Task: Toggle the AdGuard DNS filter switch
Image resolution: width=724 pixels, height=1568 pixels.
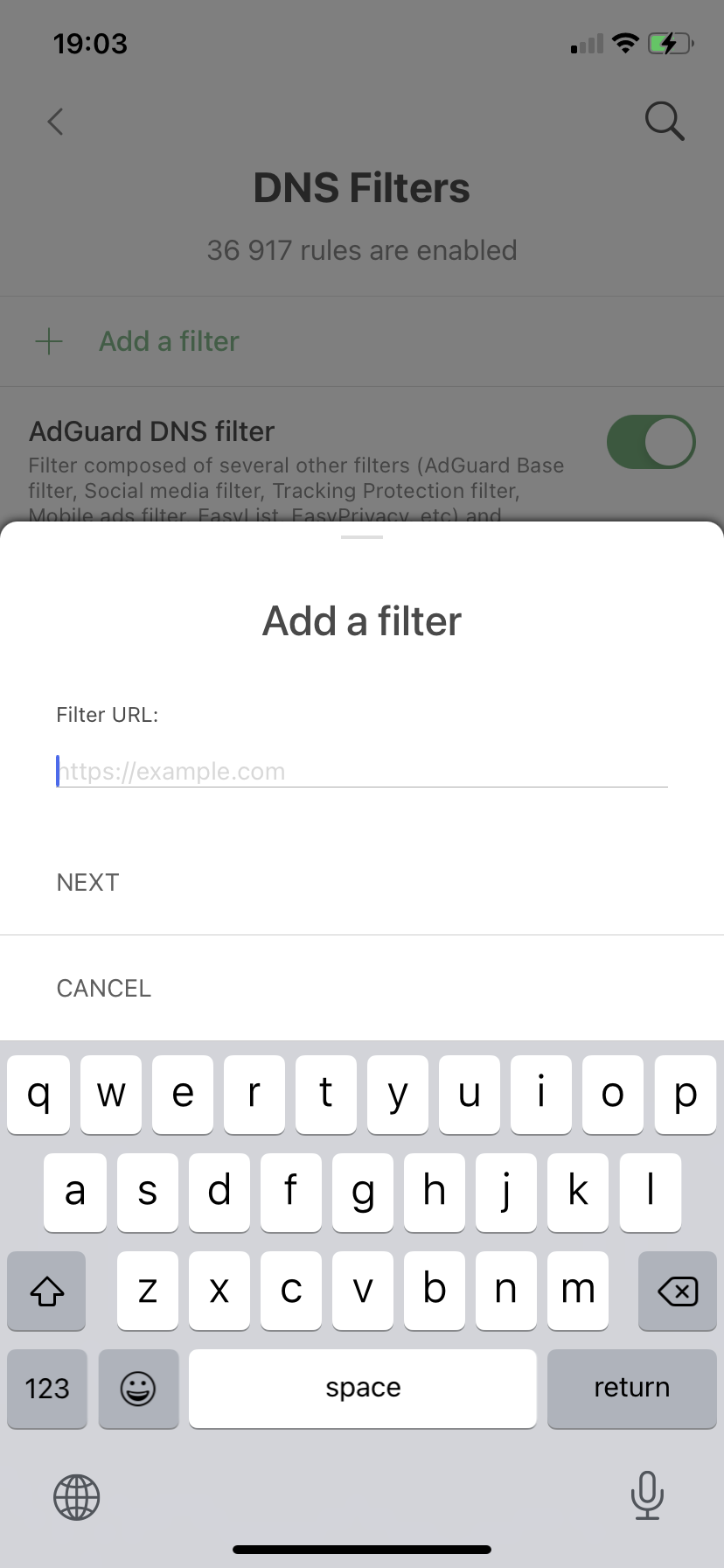Action: (x=651, y=442)
